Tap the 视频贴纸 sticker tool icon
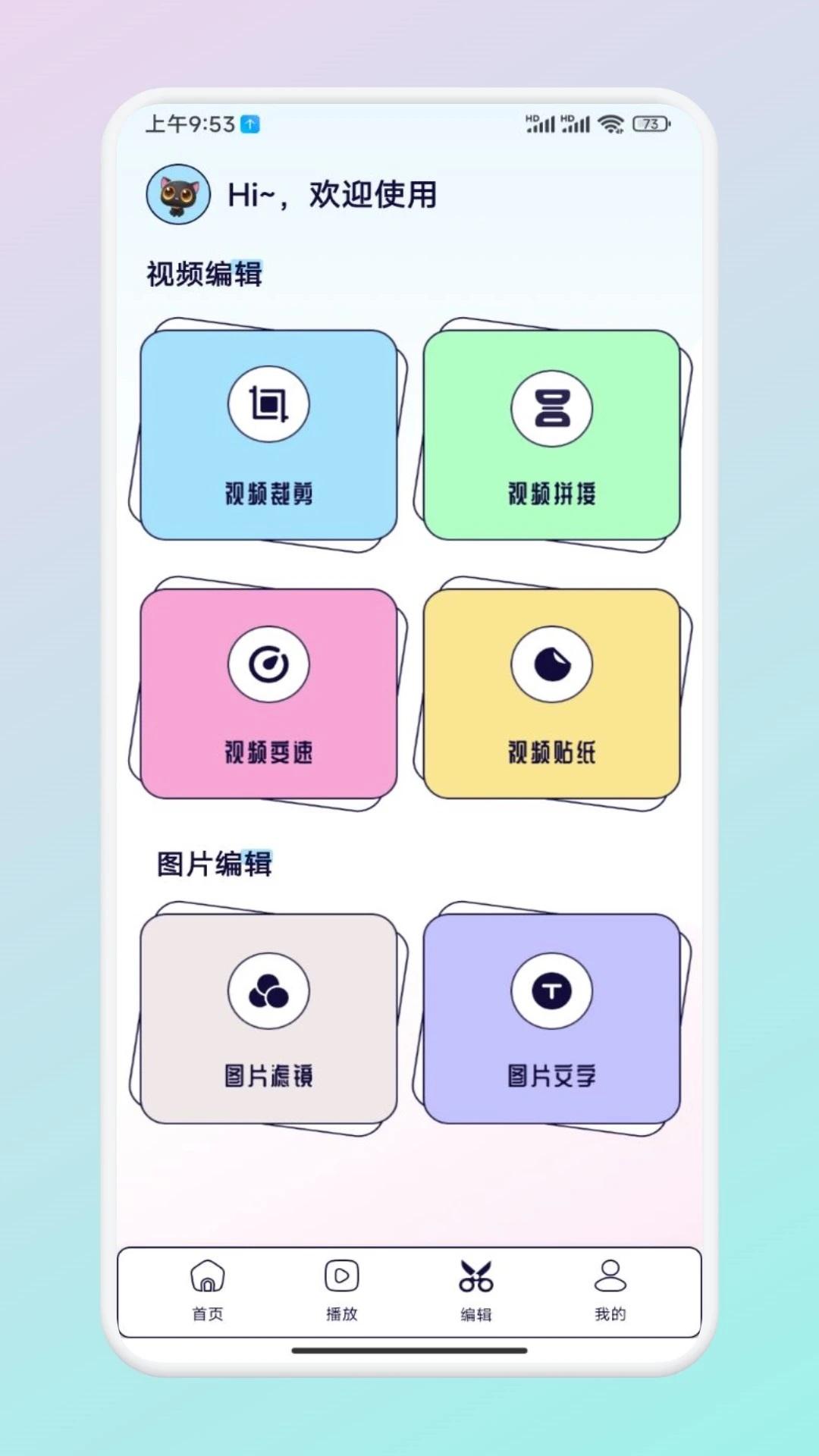This screenshot has height=1456, width=819. [551, 664]
